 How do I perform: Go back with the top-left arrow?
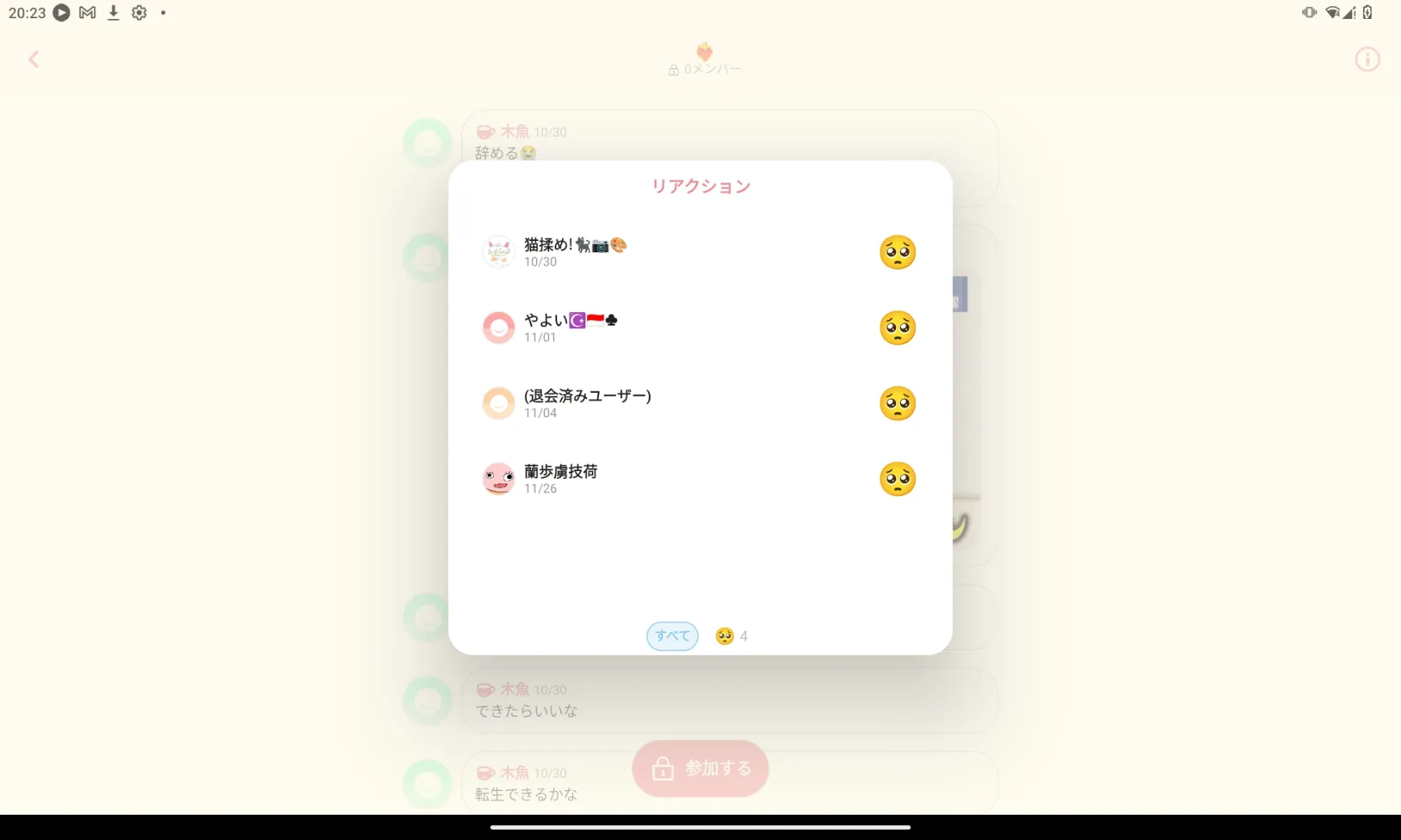pos(33,59)
